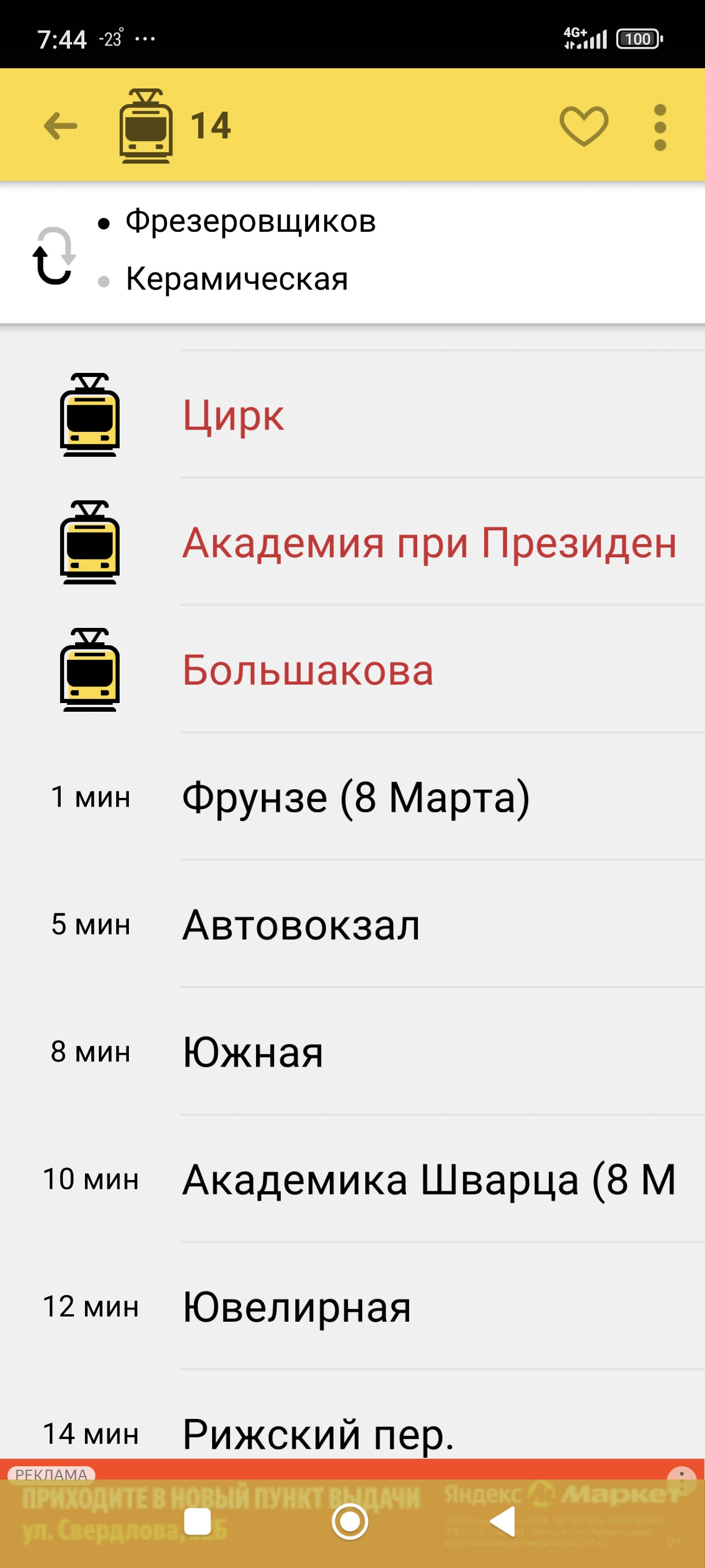
Task: Open the three-dot overflow menu
Action: 660,127
